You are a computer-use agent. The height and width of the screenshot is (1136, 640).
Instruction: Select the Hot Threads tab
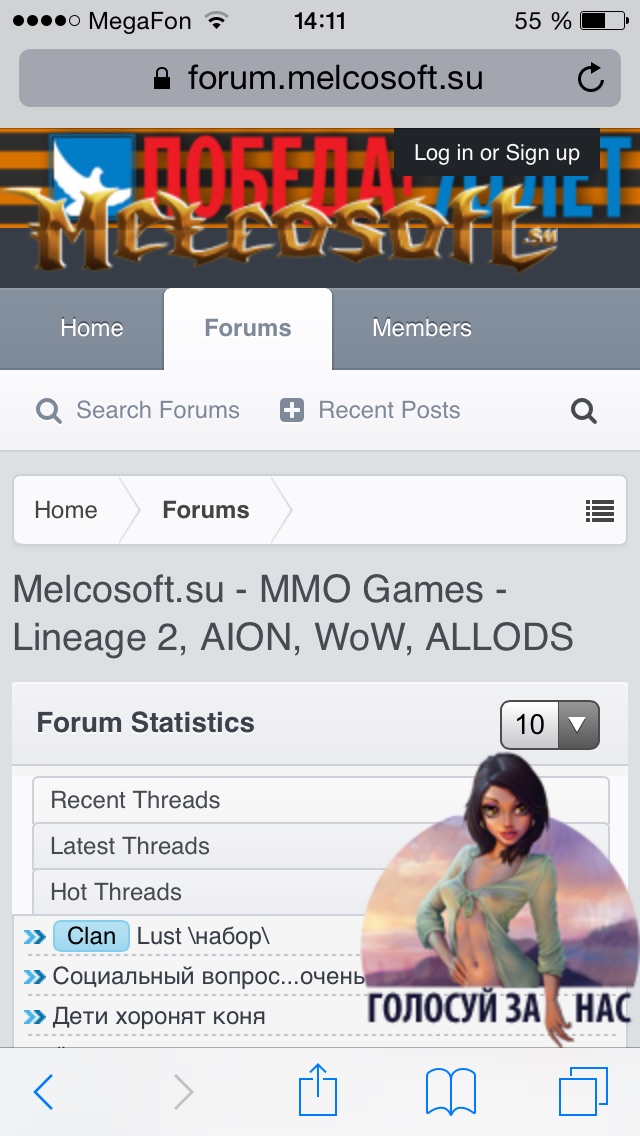pyautogui.click(x=116, y=892)
